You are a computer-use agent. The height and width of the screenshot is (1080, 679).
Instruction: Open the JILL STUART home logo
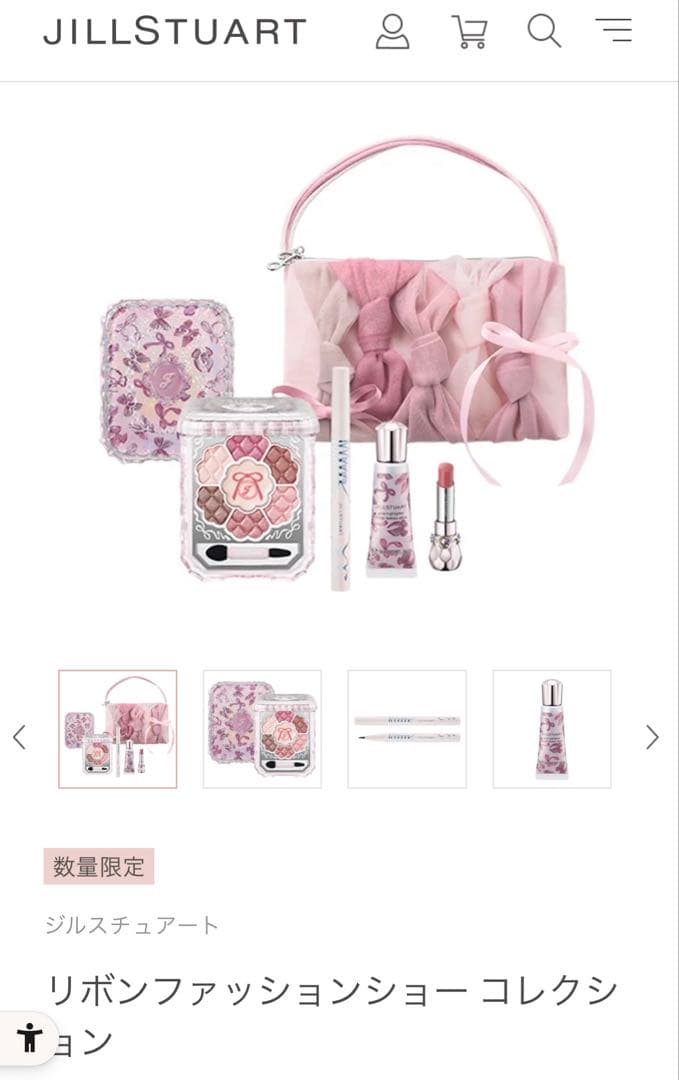click(x=174, y=32)
